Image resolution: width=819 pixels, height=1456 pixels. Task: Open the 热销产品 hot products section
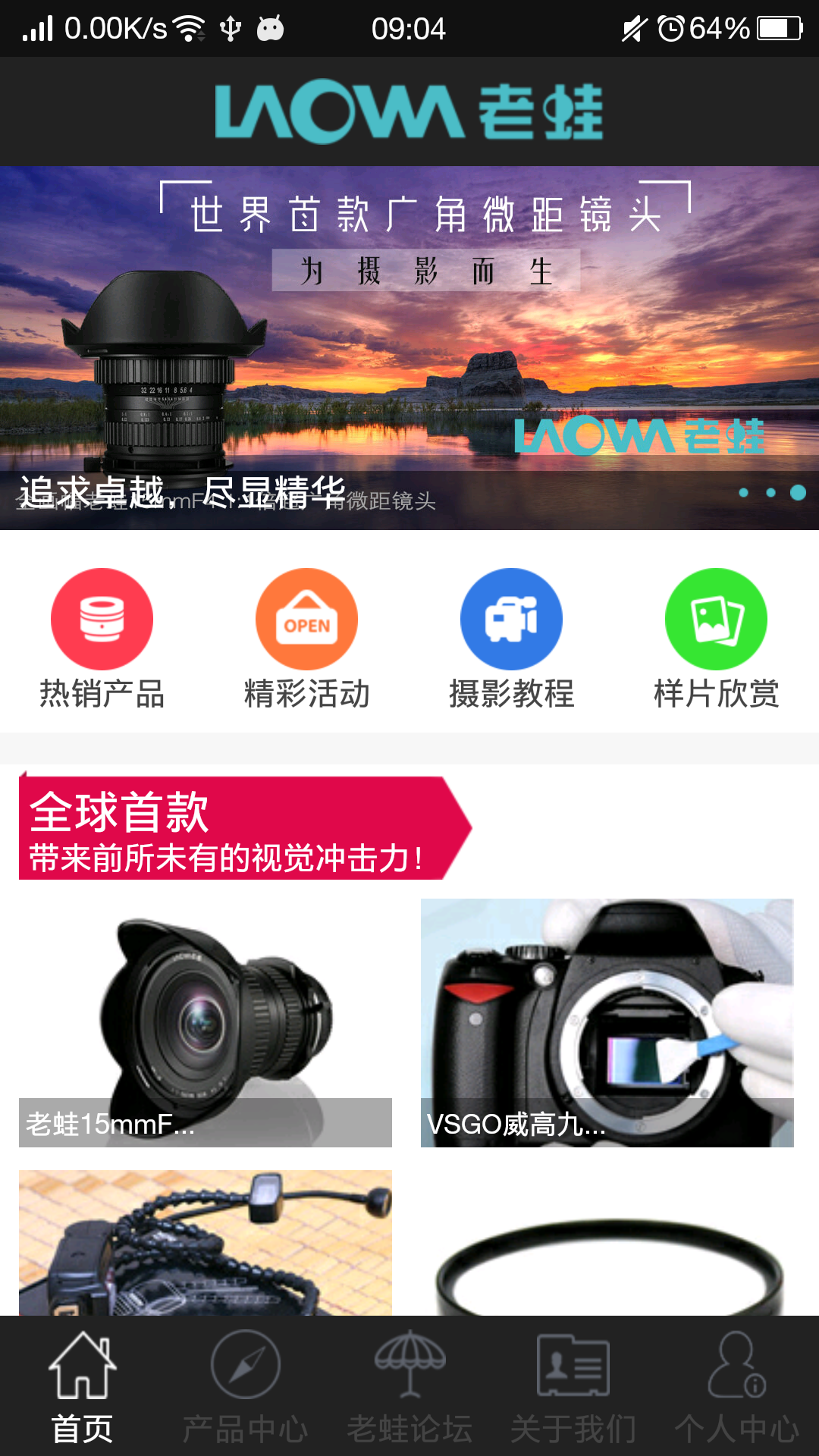point(102,637)
